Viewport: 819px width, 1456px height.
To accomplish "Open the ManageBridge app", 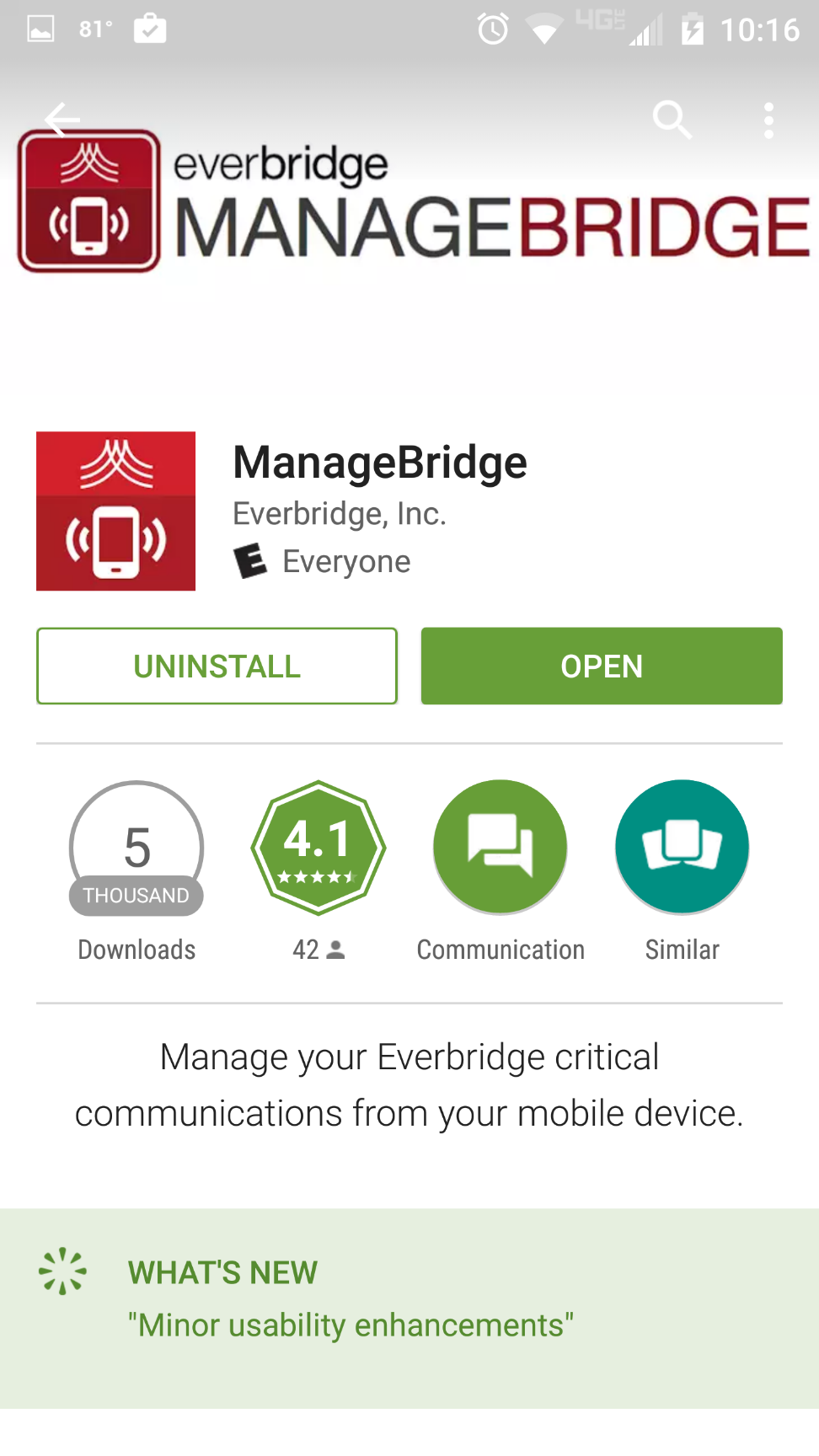I will tap(602, 666).
